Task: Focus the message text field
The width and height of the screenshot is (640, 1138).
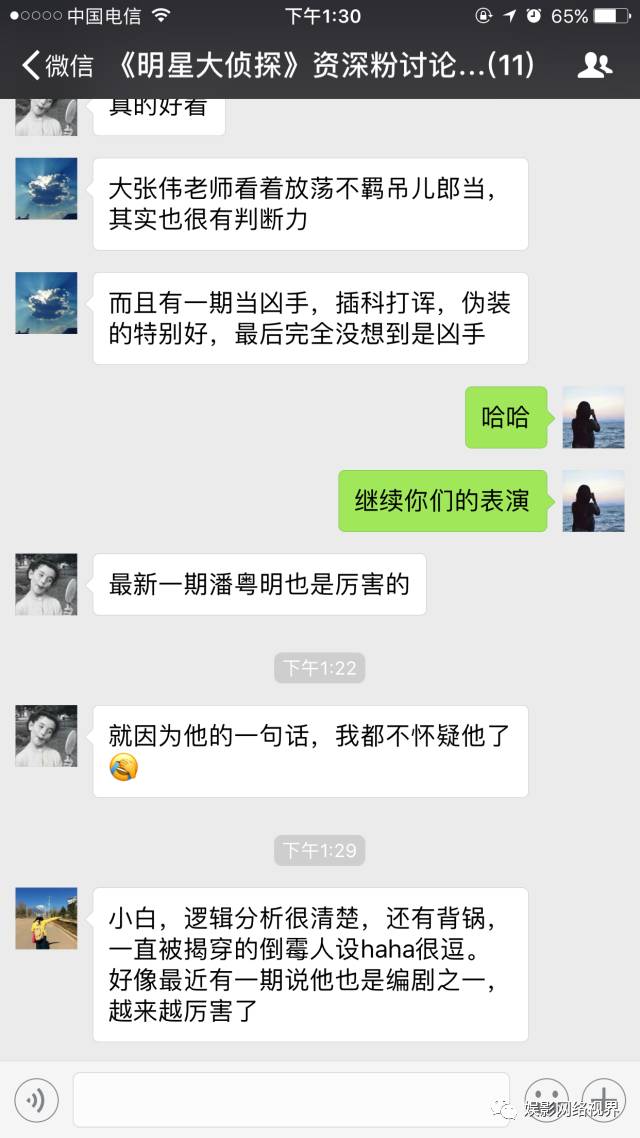Action: pyautogui.click(x=291, y=1101)
